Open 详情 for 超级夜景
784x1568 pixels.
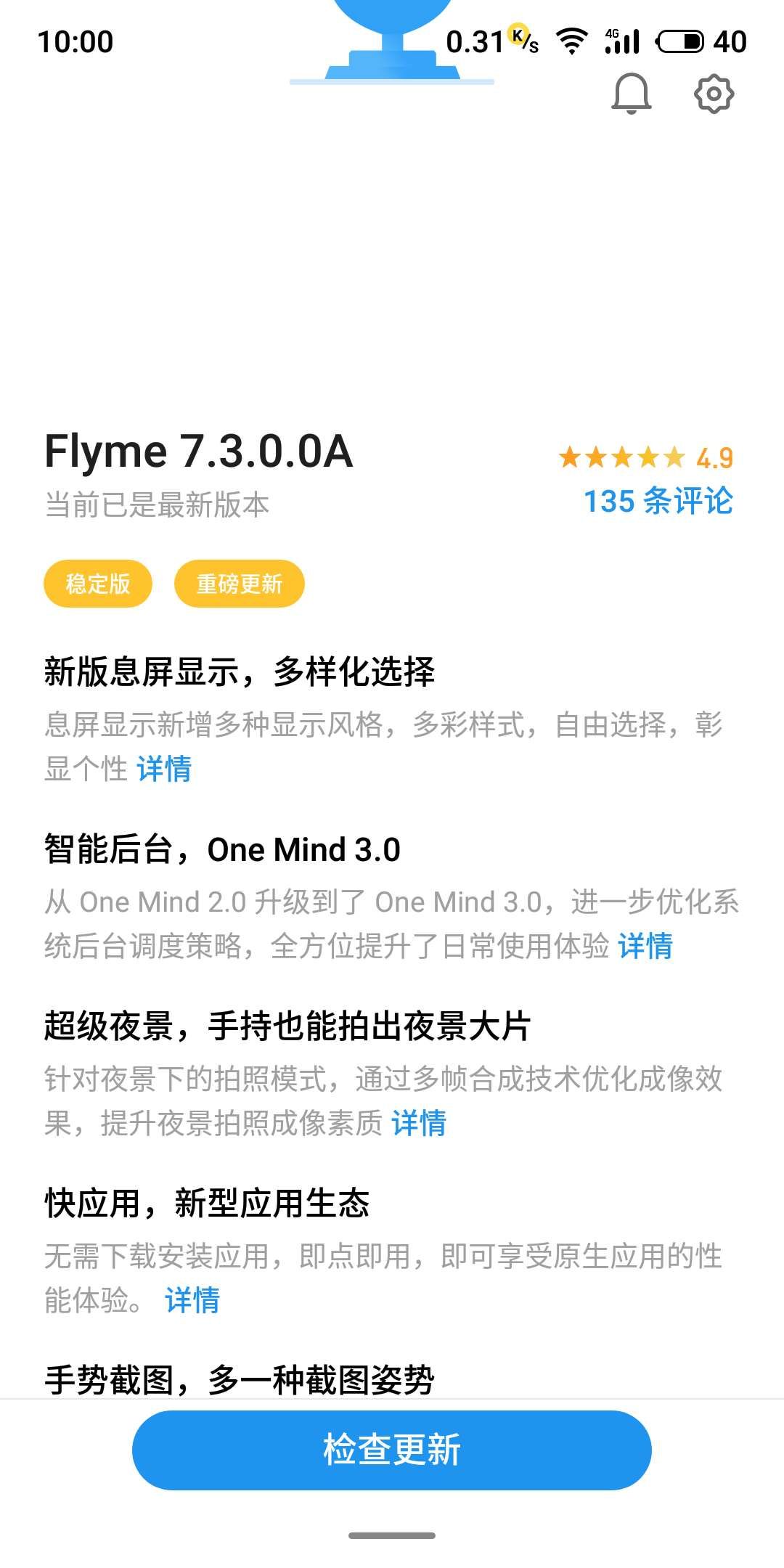click(x=419, y=1123)
